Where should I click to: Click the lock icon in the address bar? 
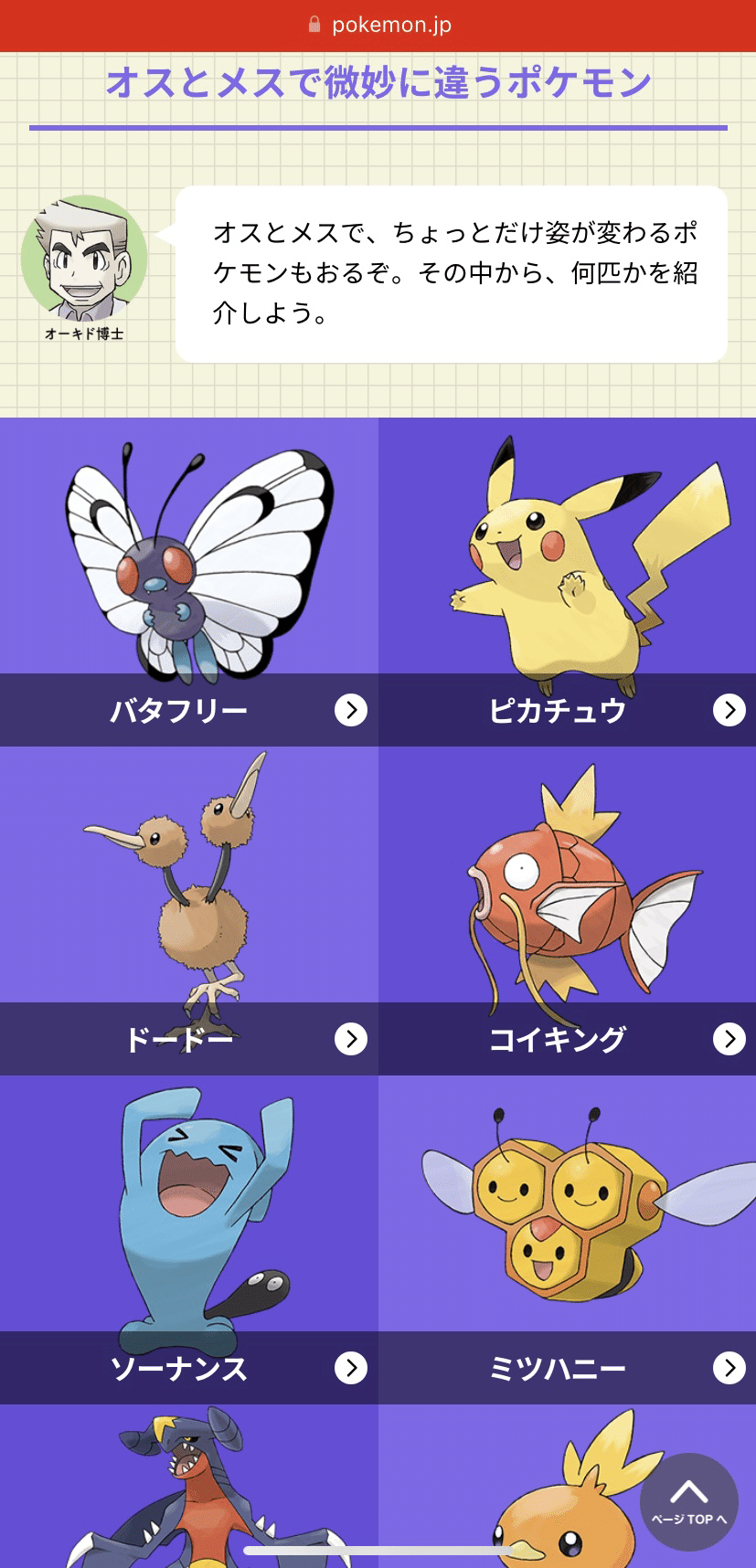(x=314, y=26)
